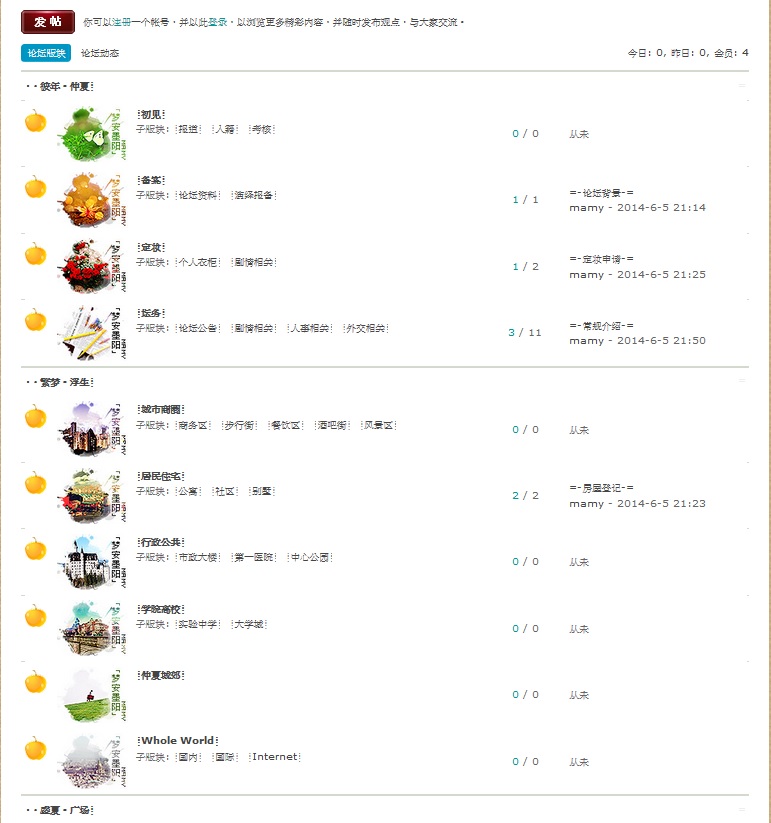The width and height of the screenshot is (771, 823).
Task: Open the 居民住宅 forum board
Action: click(x=161, y=476)
